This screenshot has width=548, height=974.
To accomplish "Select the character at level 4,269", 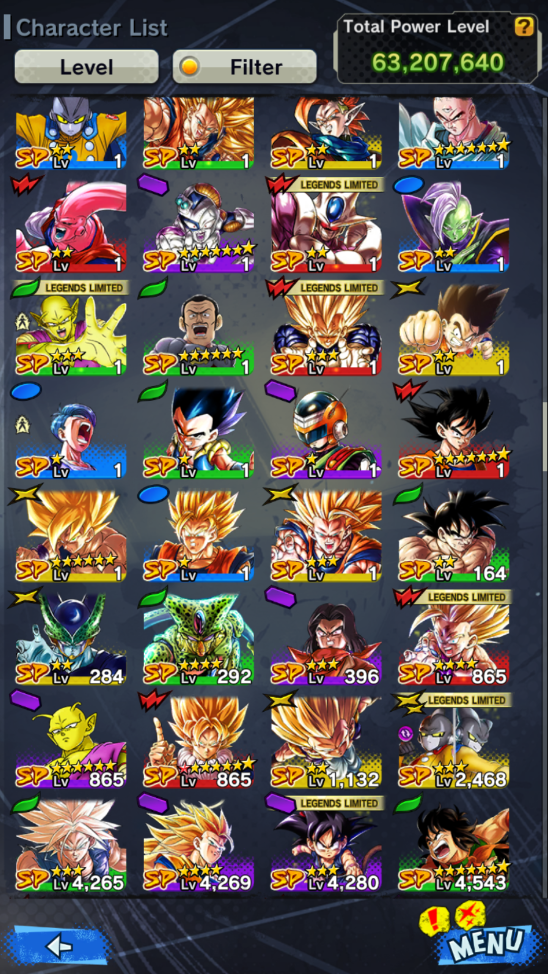I will (x=199, y=846).
